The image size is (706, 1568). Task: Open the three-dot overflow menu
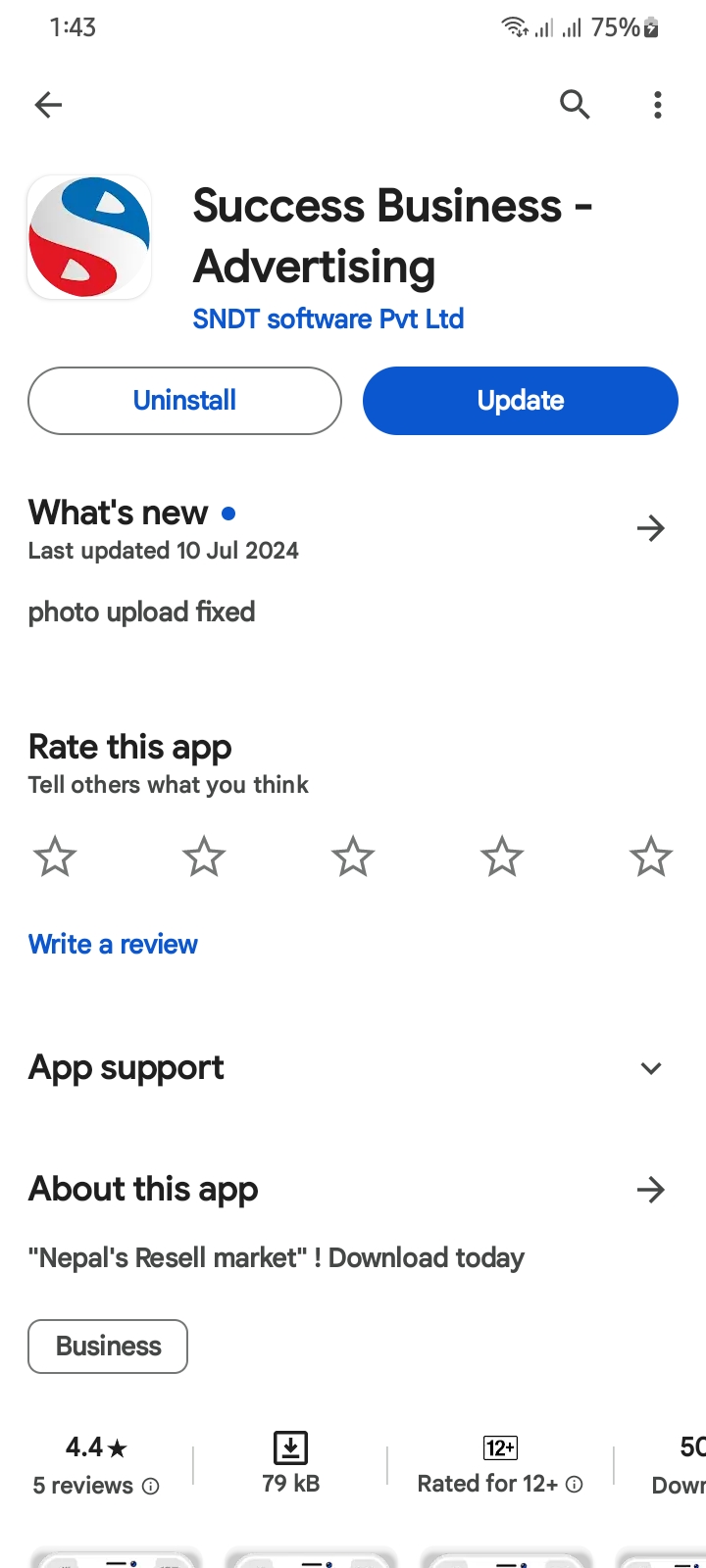pos(657,105)
